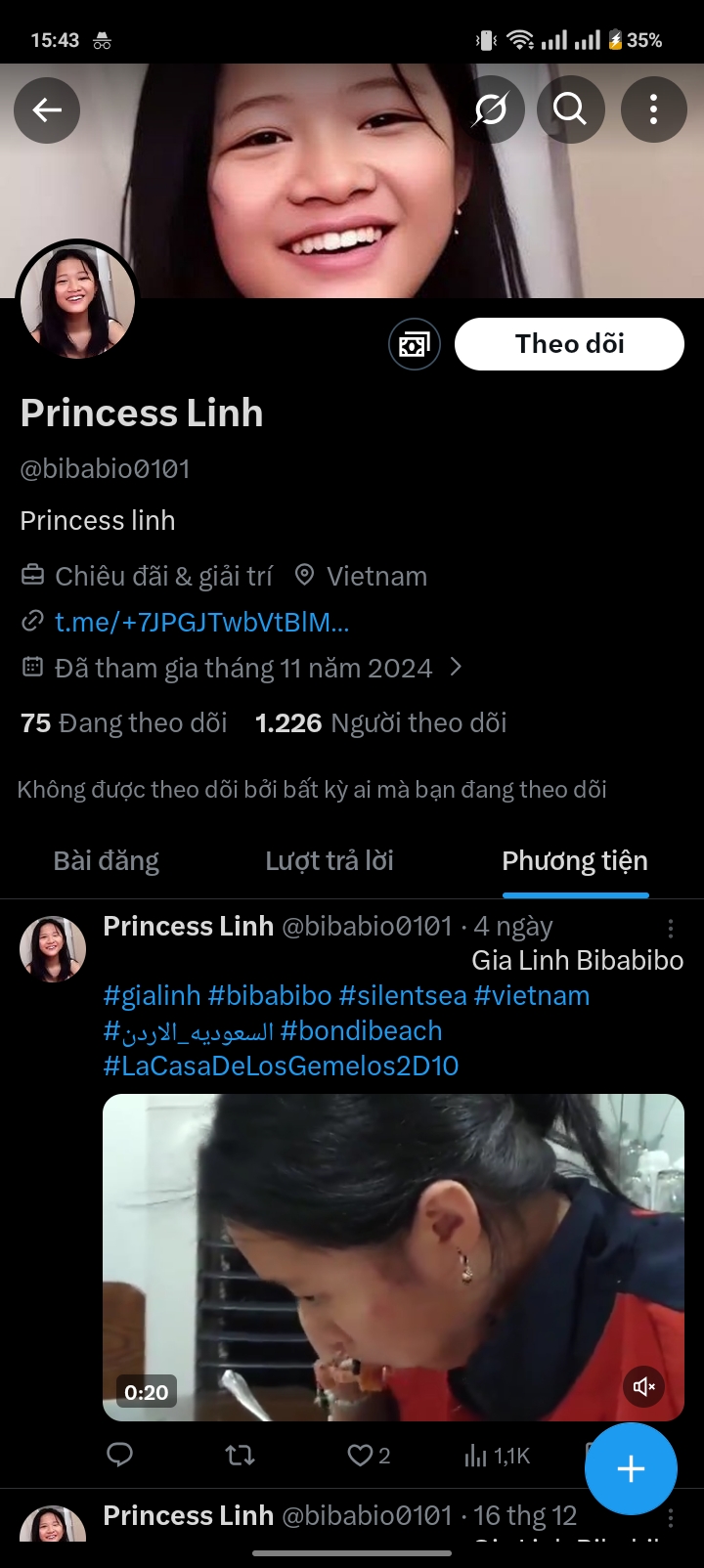This screenshot has width=704, height=1568.
Task: Open the Grok icon on the profile header
Action: [491, 109]
